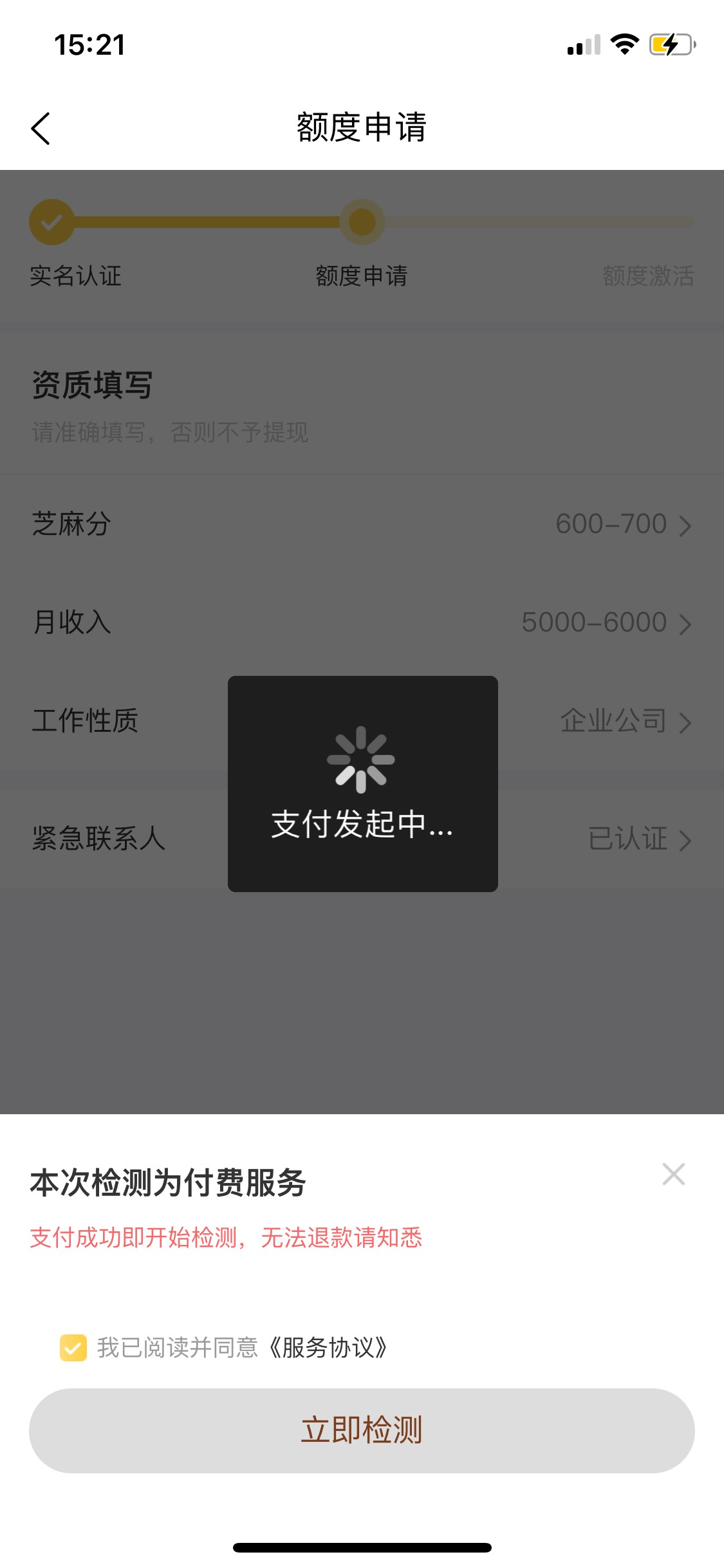
Task: Uncheck the 我已阅读并同意 checkbox
Action: pos(73,1347)
